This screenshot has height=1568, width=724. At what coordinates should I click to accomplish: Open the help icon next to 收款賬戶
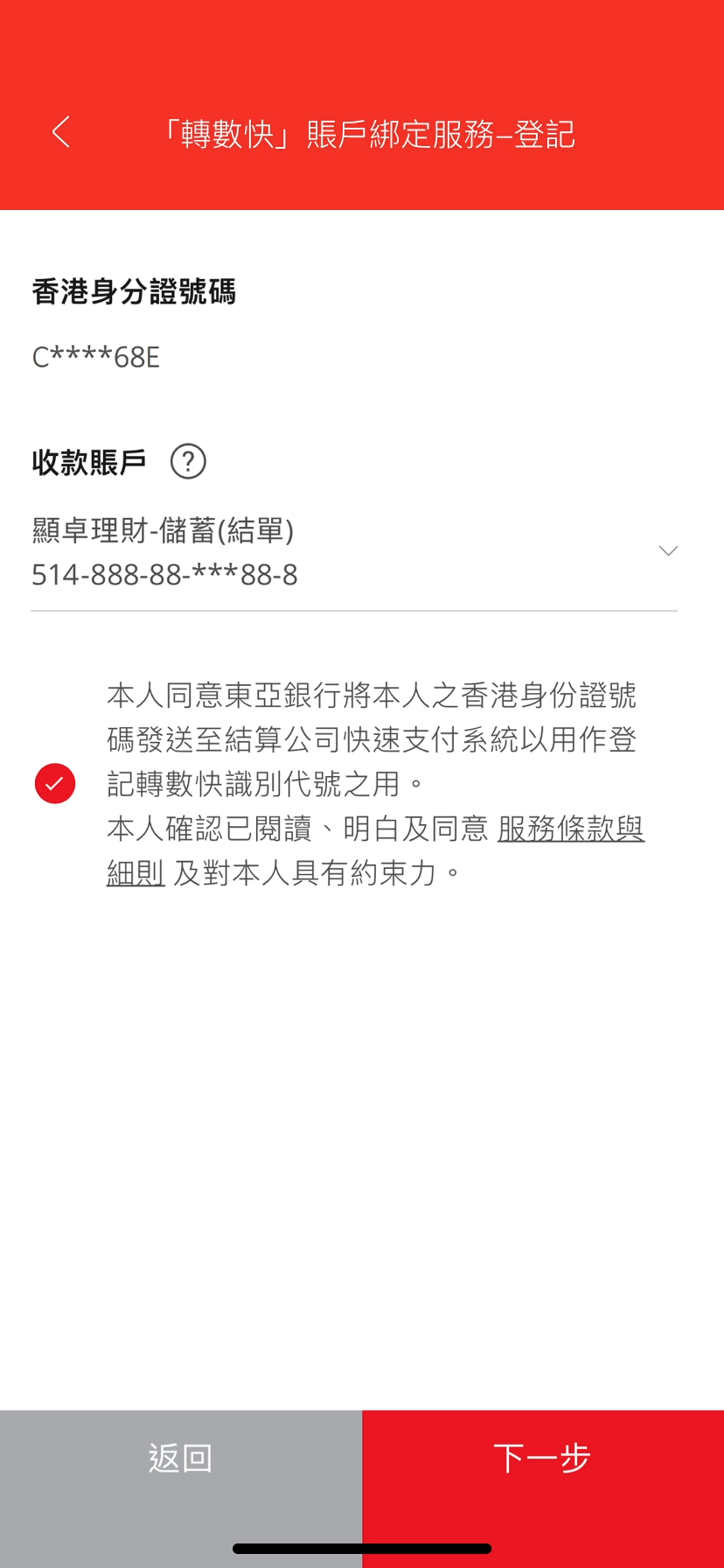click(188, 461)
